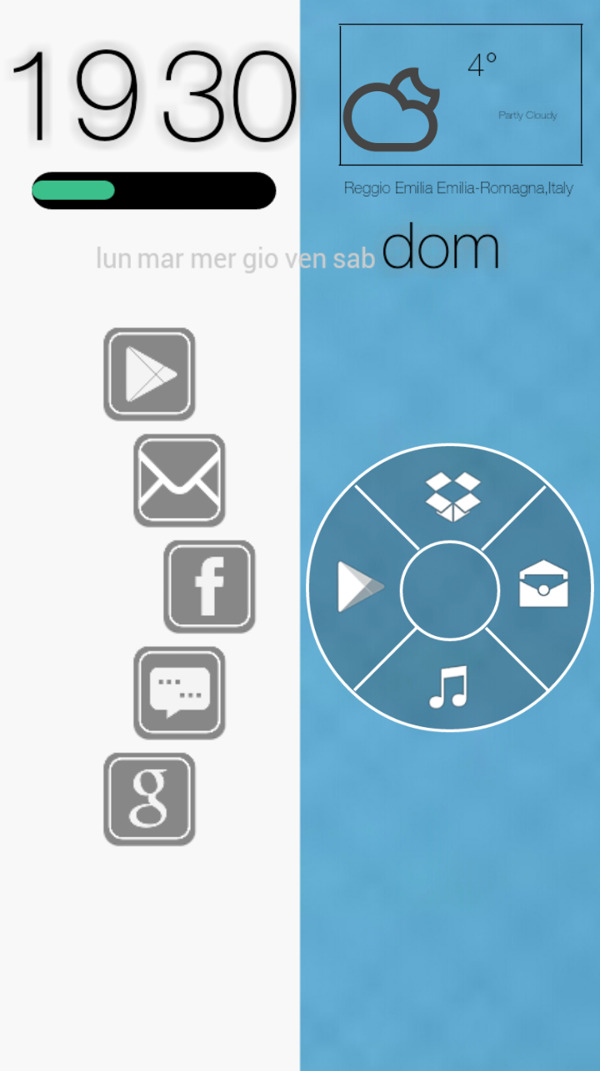Open the clock showing 19 30
Screen dimensions: 600x1071
click(153, 97)
